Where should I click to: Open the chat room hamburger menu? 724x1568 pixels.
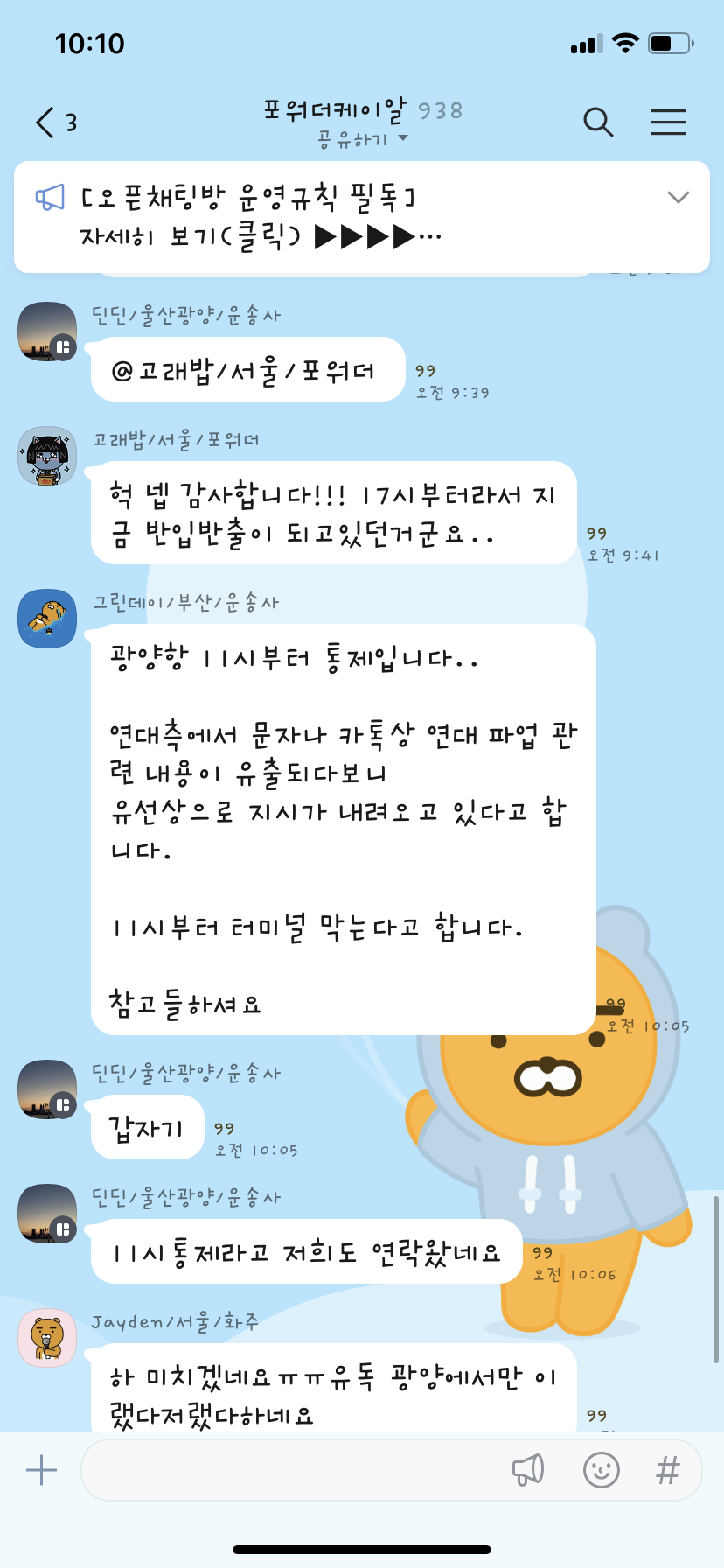click(667, 122)
